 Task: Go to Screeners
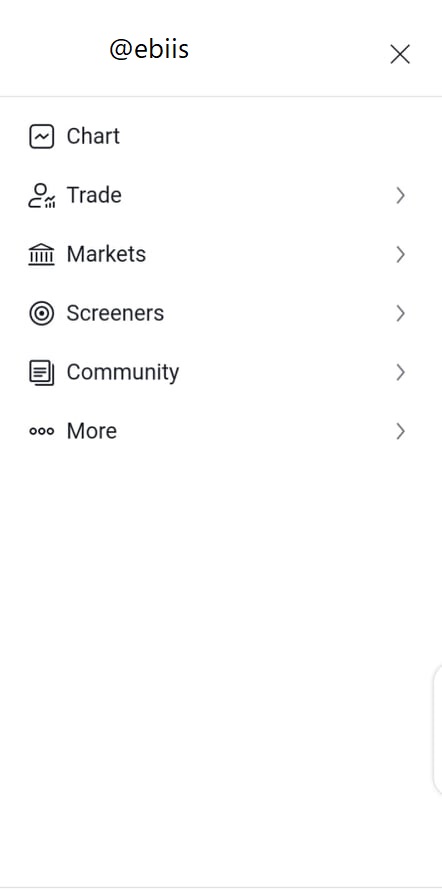(x=221, y=313)
